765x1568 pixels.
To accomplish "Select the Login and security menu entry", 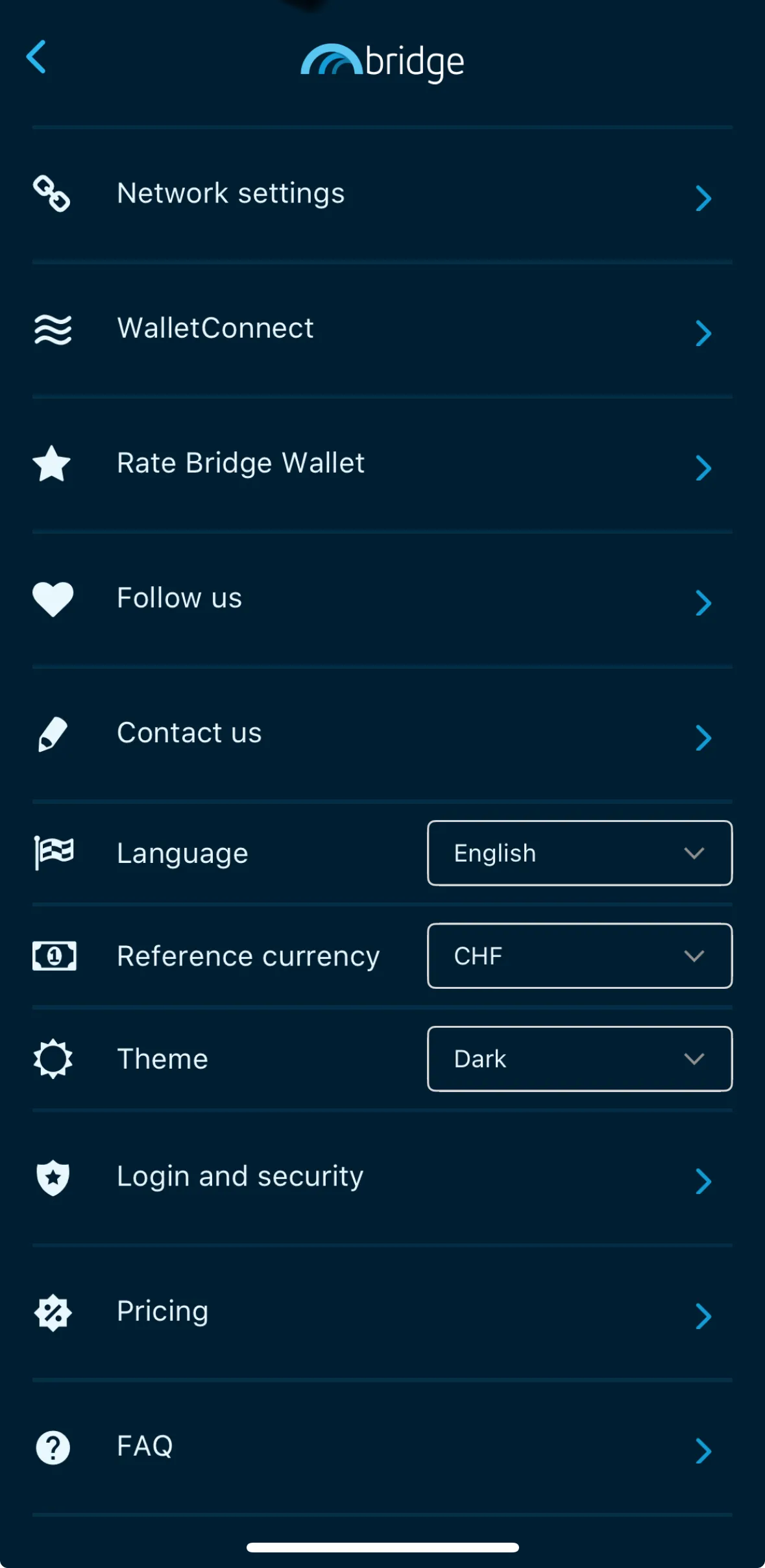I will 383,1176.
